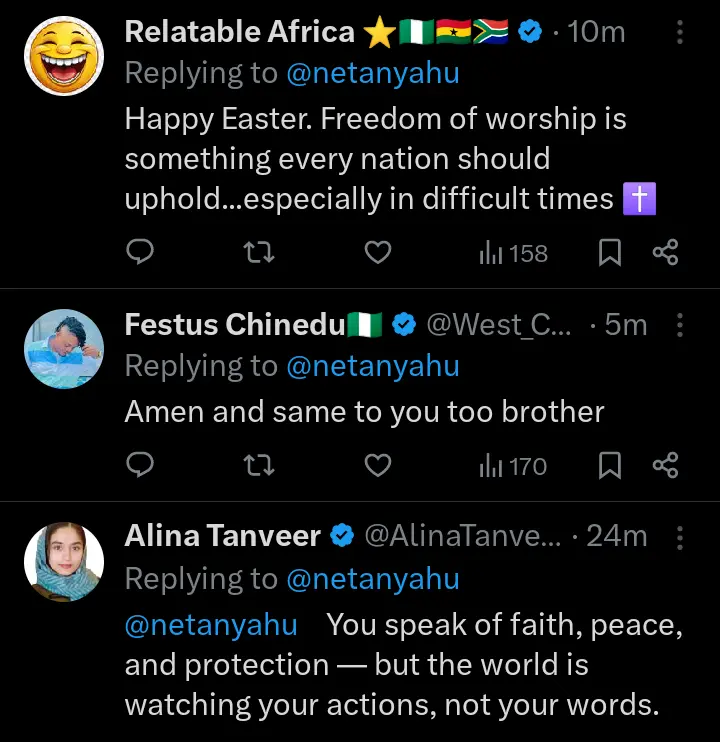
Task: Open Relatable Africa's profile picture
Action: tap(64, 55)
